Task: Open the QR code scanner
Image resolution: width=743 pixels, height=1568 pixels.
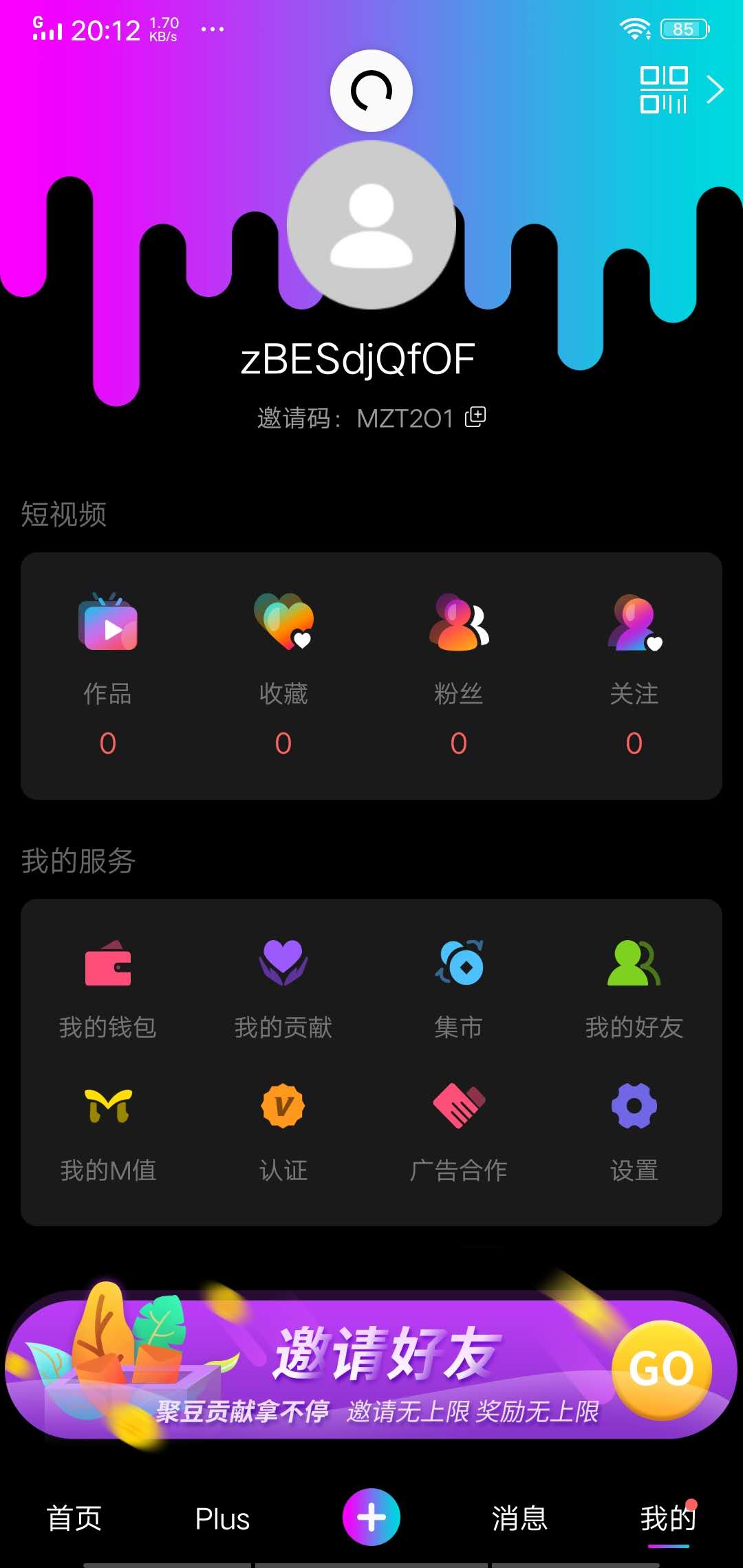Action: [663, 89]
